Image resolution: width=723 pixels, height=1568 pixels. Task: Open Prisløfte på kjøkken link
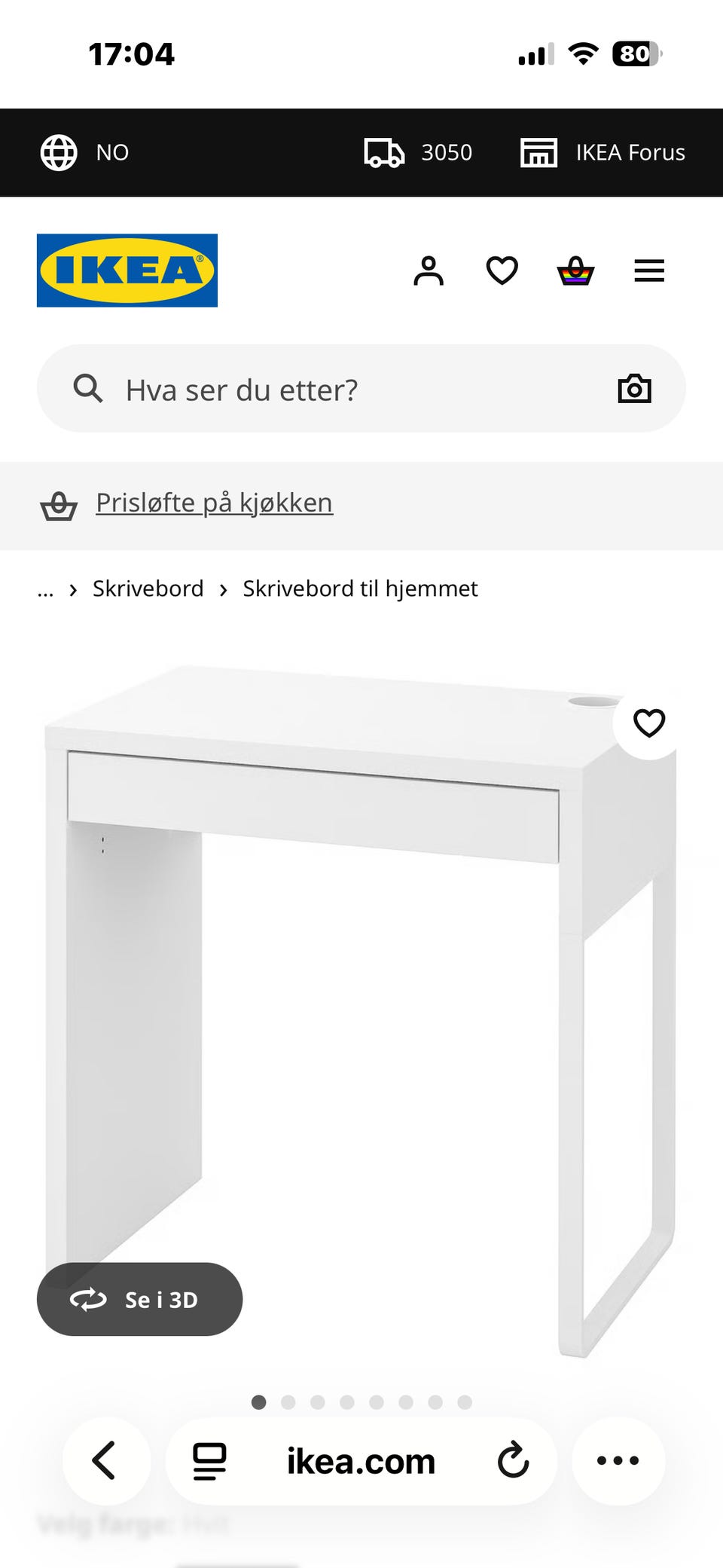click(x=213, y=503)
